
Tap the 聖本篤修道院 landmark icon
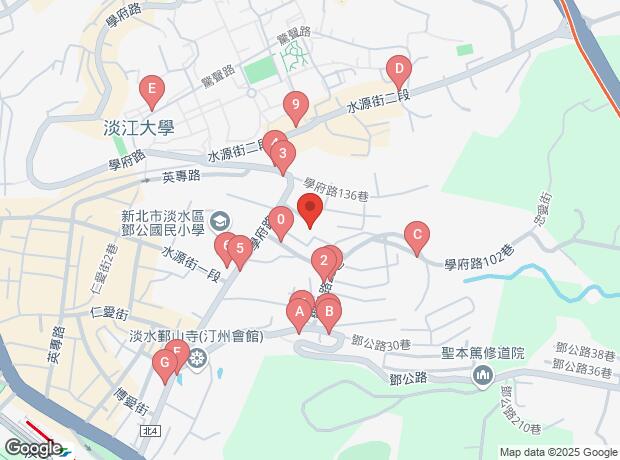click(x=482, y=375)
